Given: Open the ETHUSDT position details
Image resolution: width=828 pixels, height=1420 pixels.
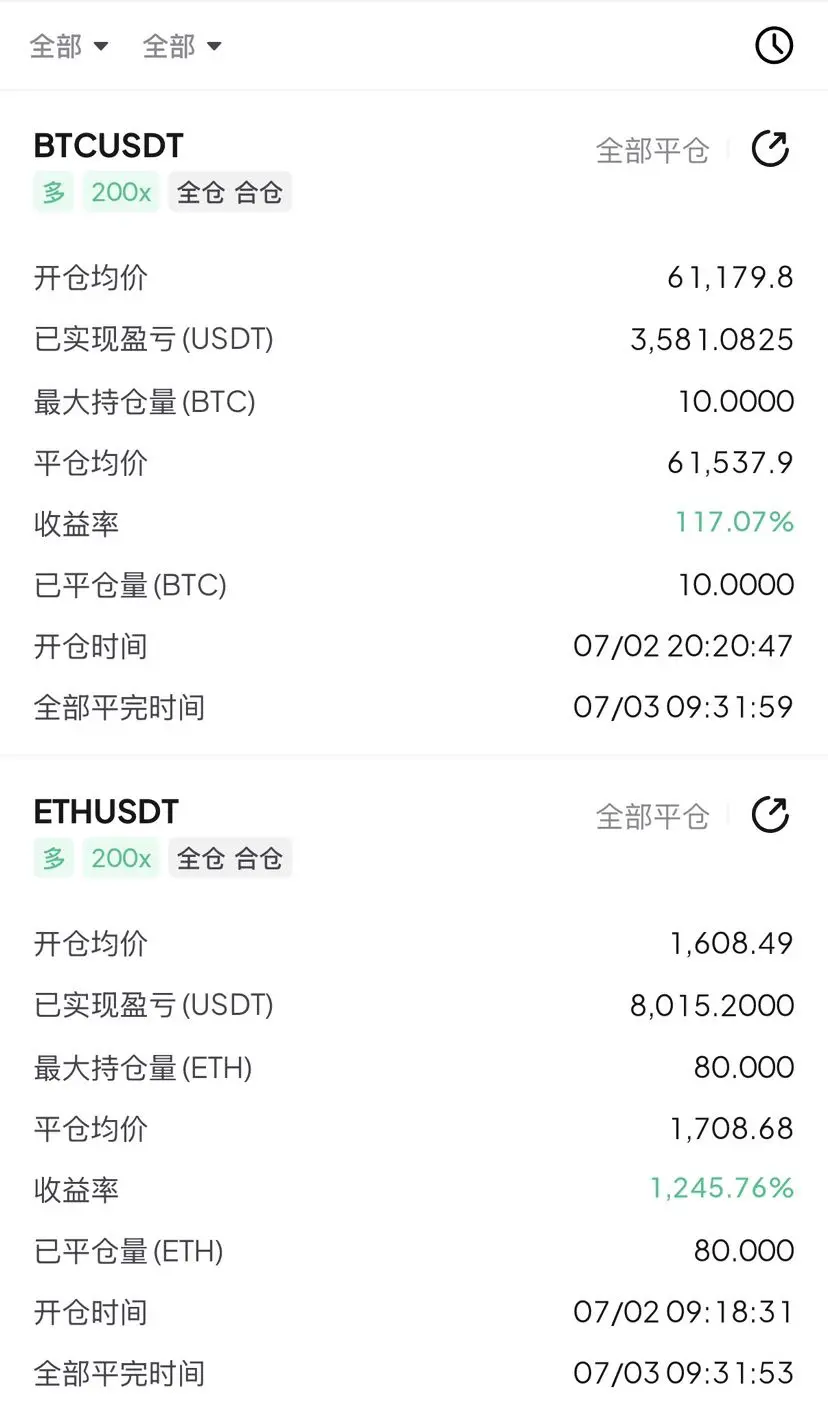Looking at the screenshot, I should tap(106, 812).
